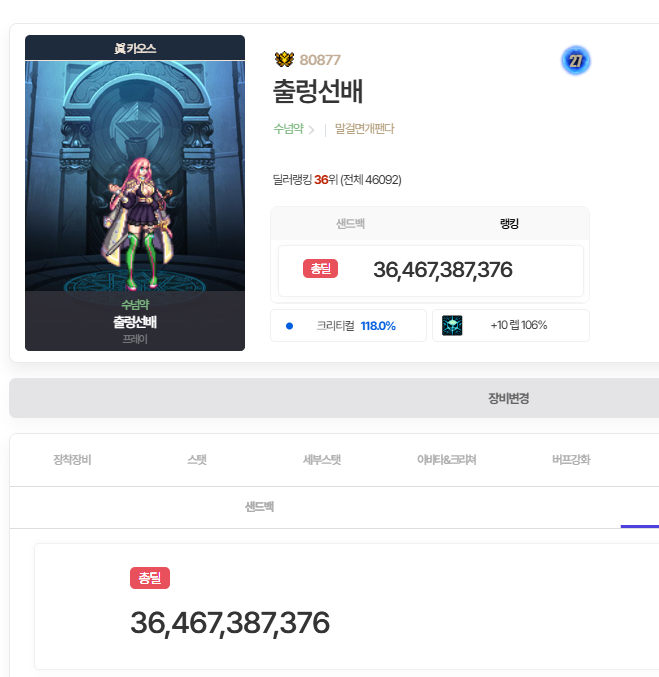Screen dimensions: 659x677
Task: View the 아바타&크리쳐 tab
Action: click(x=446, y=461)
